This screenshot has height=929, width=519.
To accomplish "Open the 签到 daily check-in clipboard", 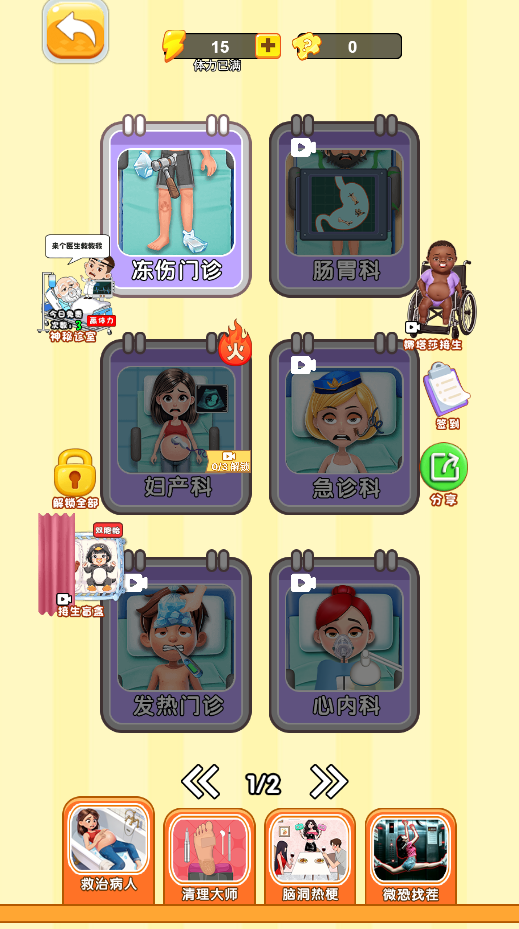I will [447, 396].
